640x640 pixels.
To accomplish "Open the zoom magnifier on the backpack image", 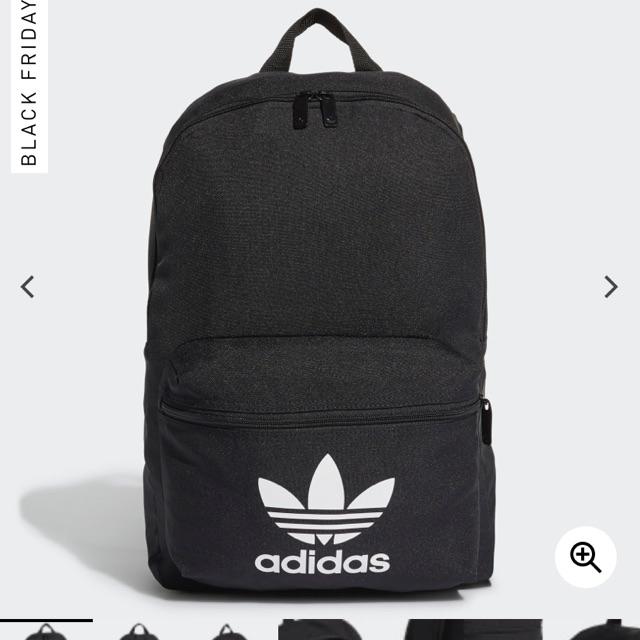I will 586,557.
